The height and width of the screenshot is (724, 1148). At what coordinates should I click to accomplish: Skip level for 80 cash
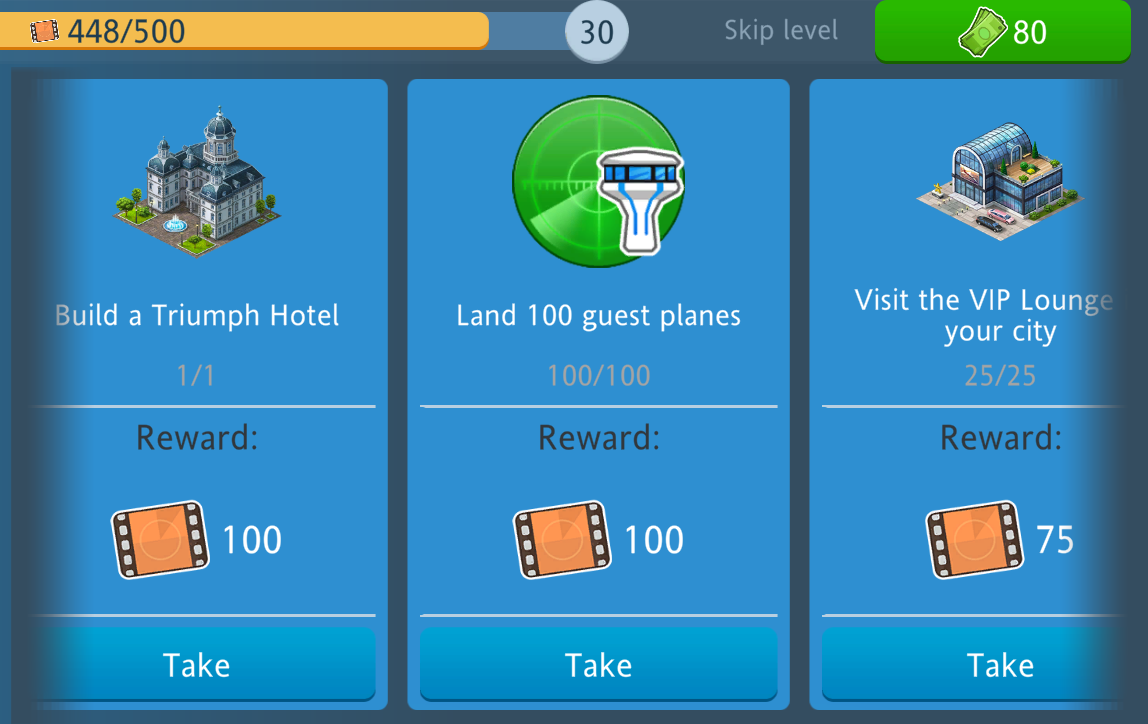1003,31
